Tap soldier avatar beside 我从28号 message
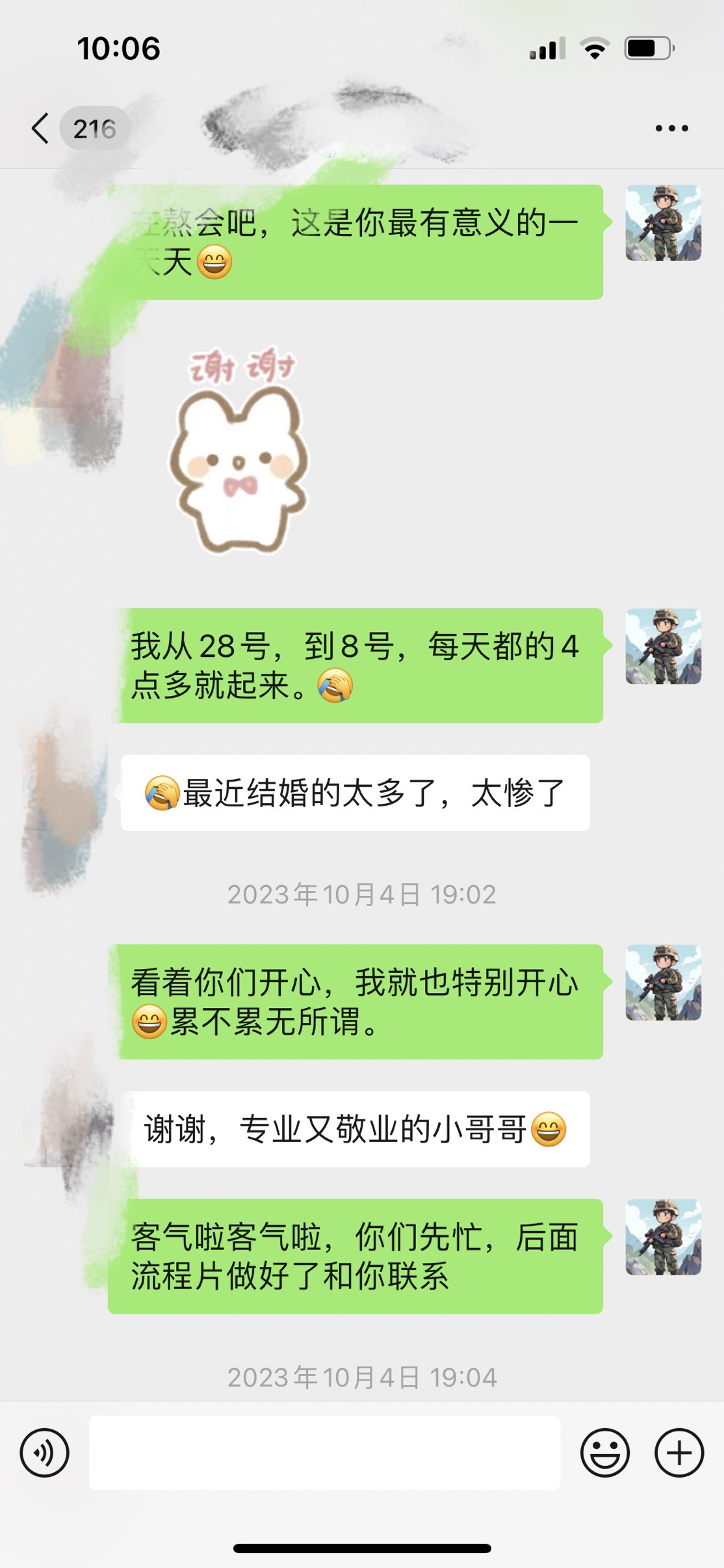The height and width of the screenshot is (1568, 724). (663, 646)
